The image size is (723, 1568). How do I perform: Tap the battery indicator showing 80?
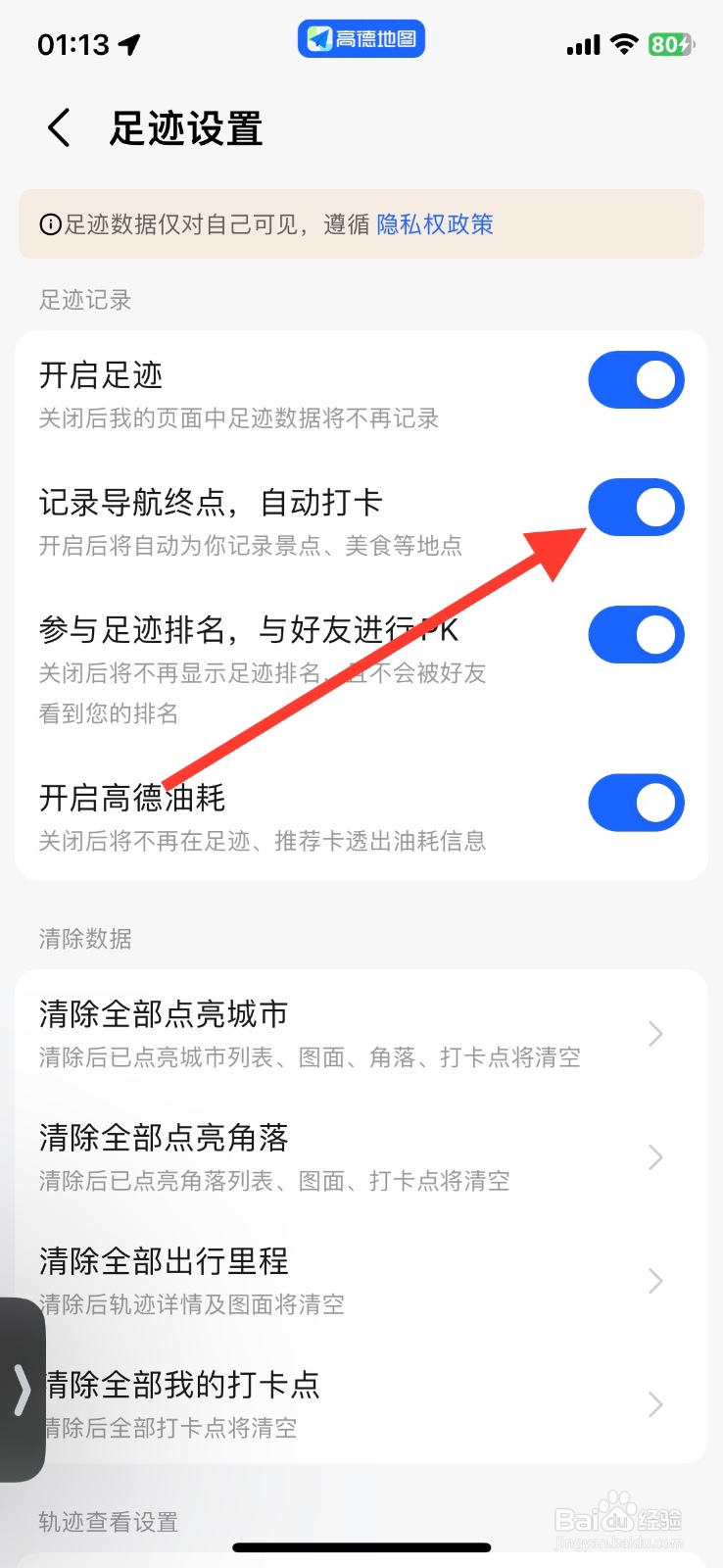point(670,44)
